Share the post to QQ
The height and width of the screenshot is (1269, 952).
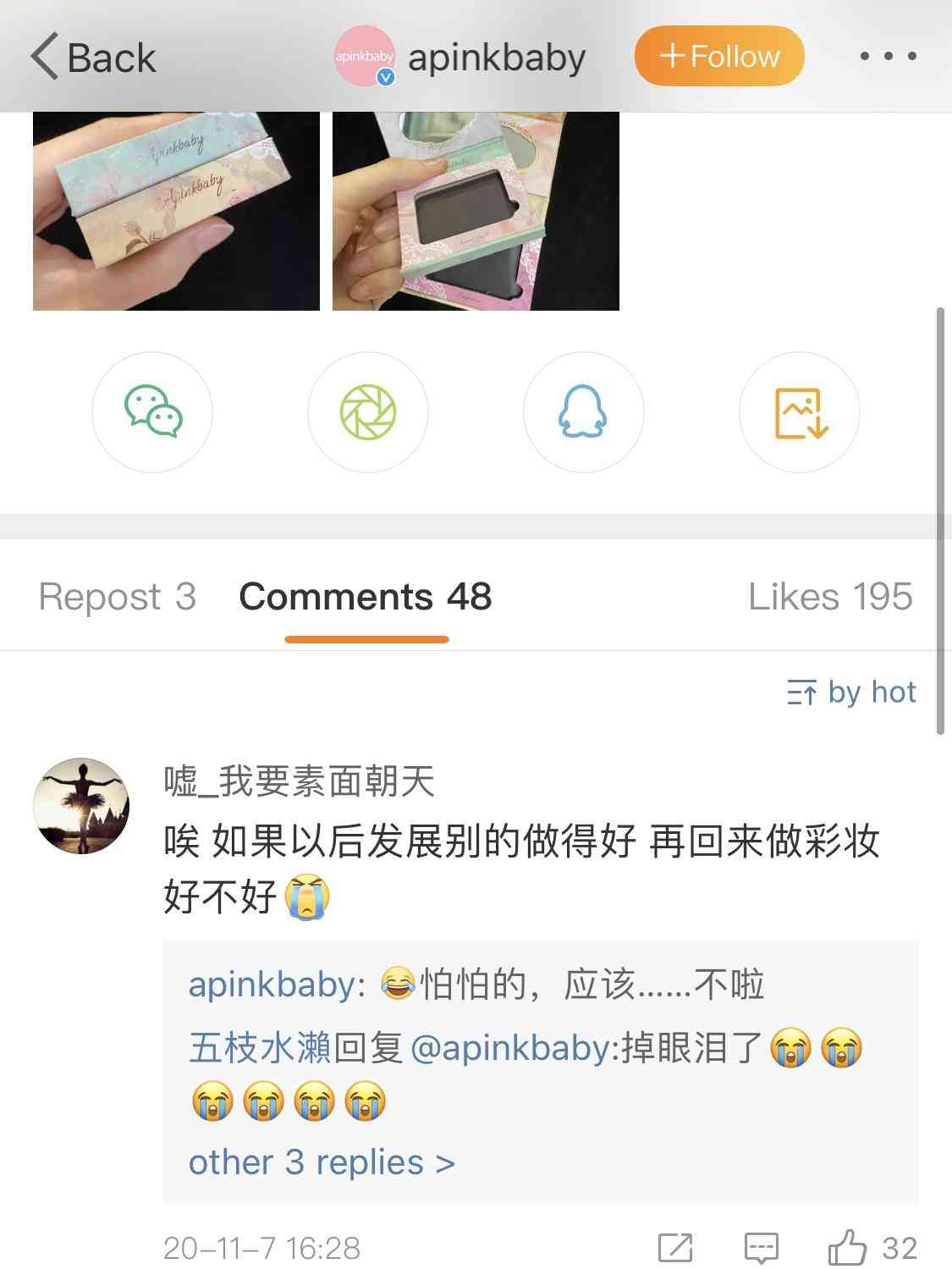(x=583, y=412)
